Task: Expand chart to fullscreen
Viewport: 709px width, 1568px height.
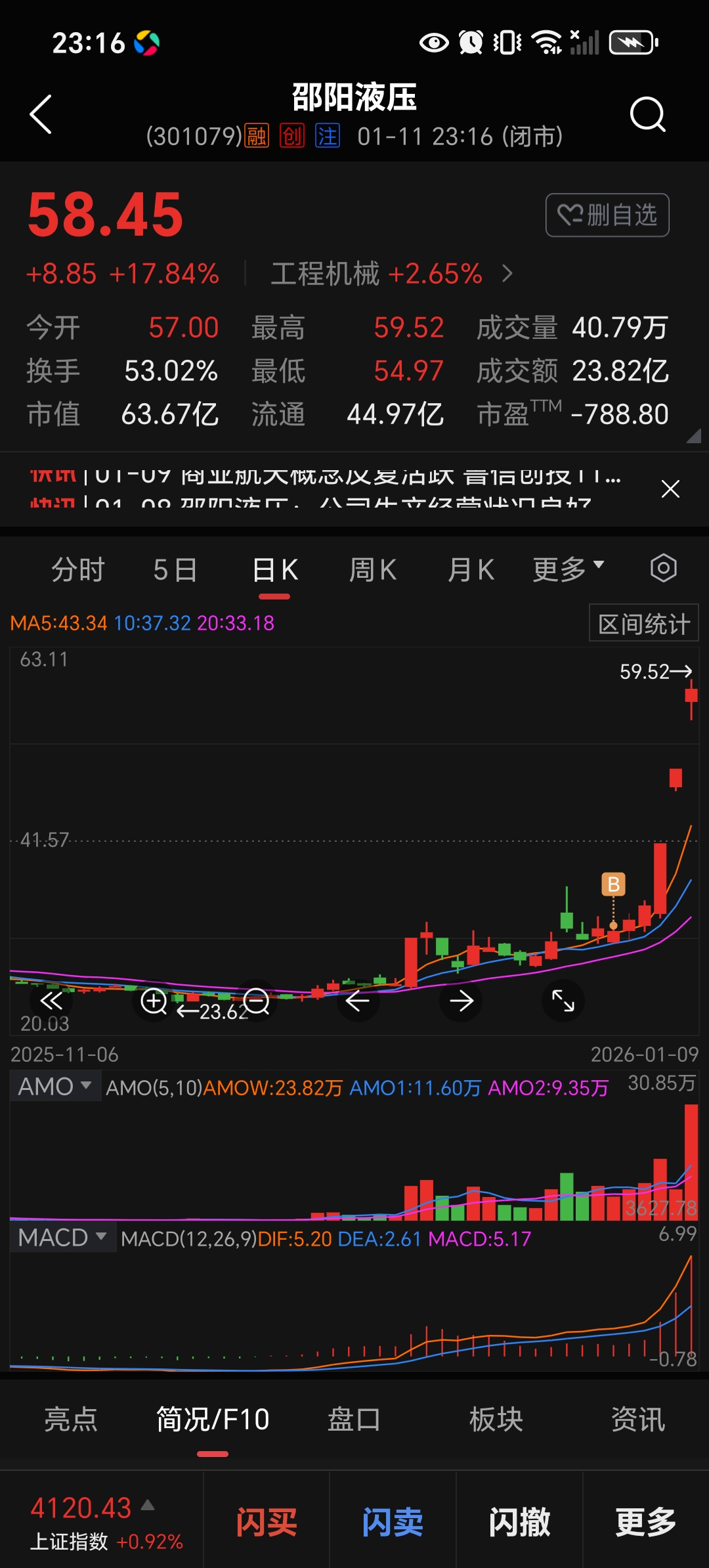Action: [x=563, y=1001]
